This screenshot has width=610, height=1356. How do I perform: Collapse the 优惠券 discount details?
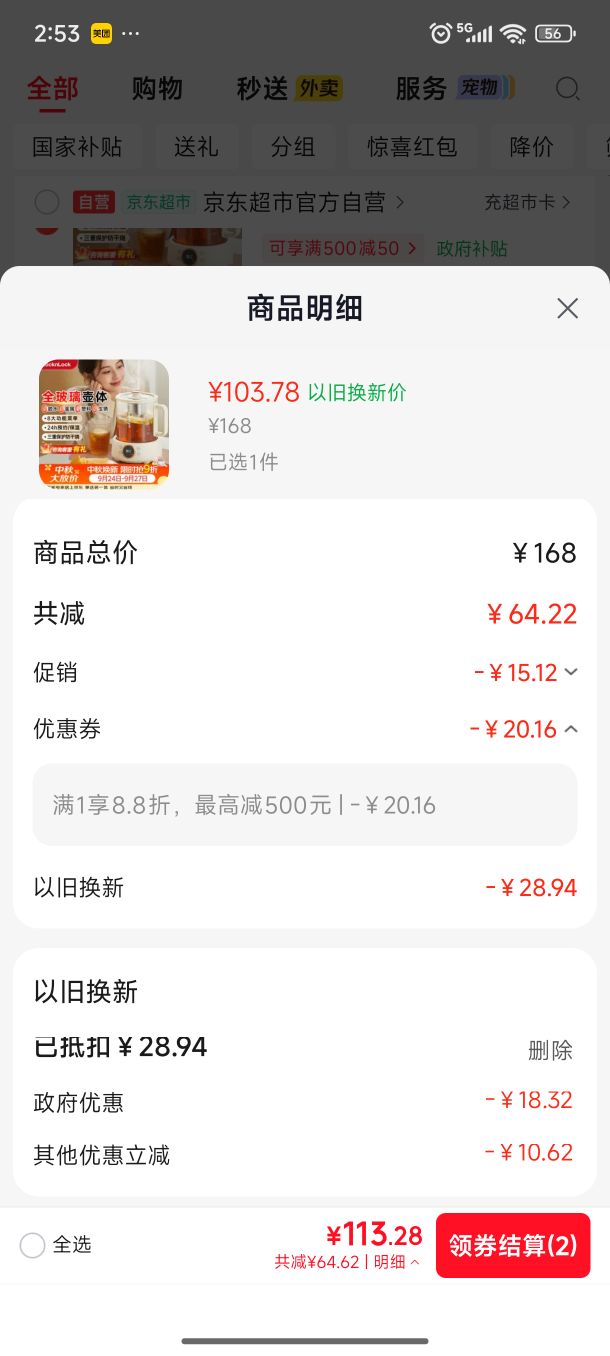(571, 729)
